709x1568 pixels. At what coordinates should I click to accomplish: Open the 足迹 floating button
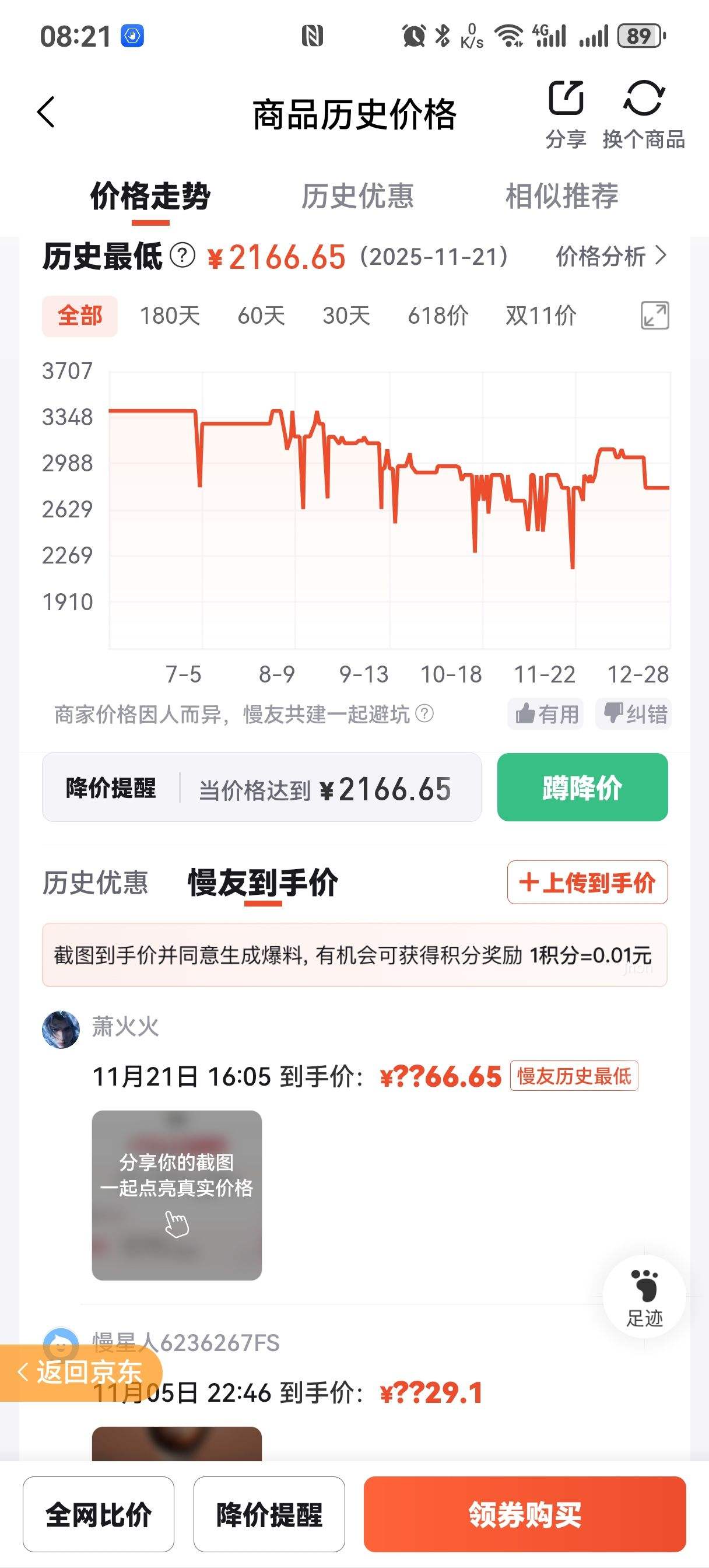click(644, 1296)
